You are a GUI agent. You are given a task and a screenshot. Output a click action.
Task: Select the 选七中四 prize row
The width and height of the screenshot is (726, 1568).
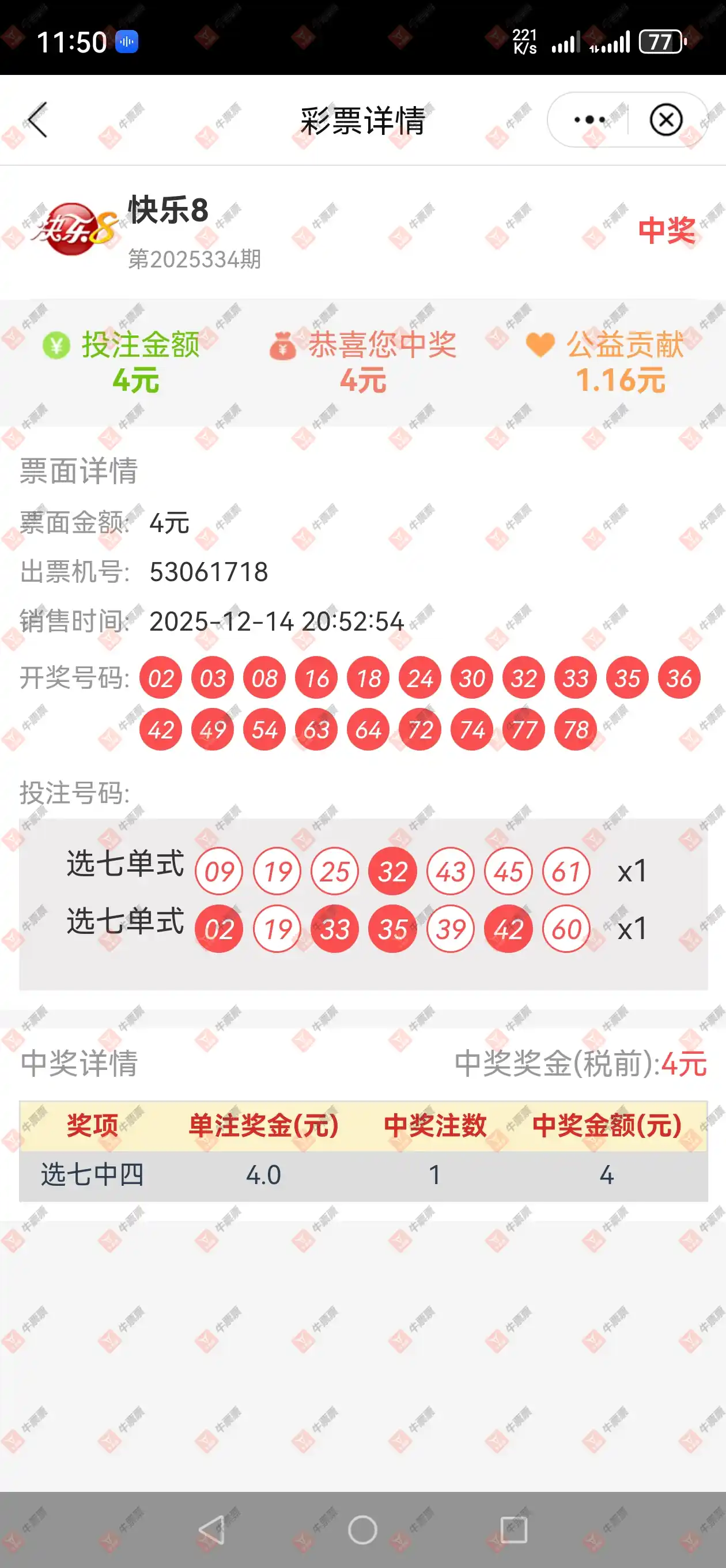point(93,1176)
